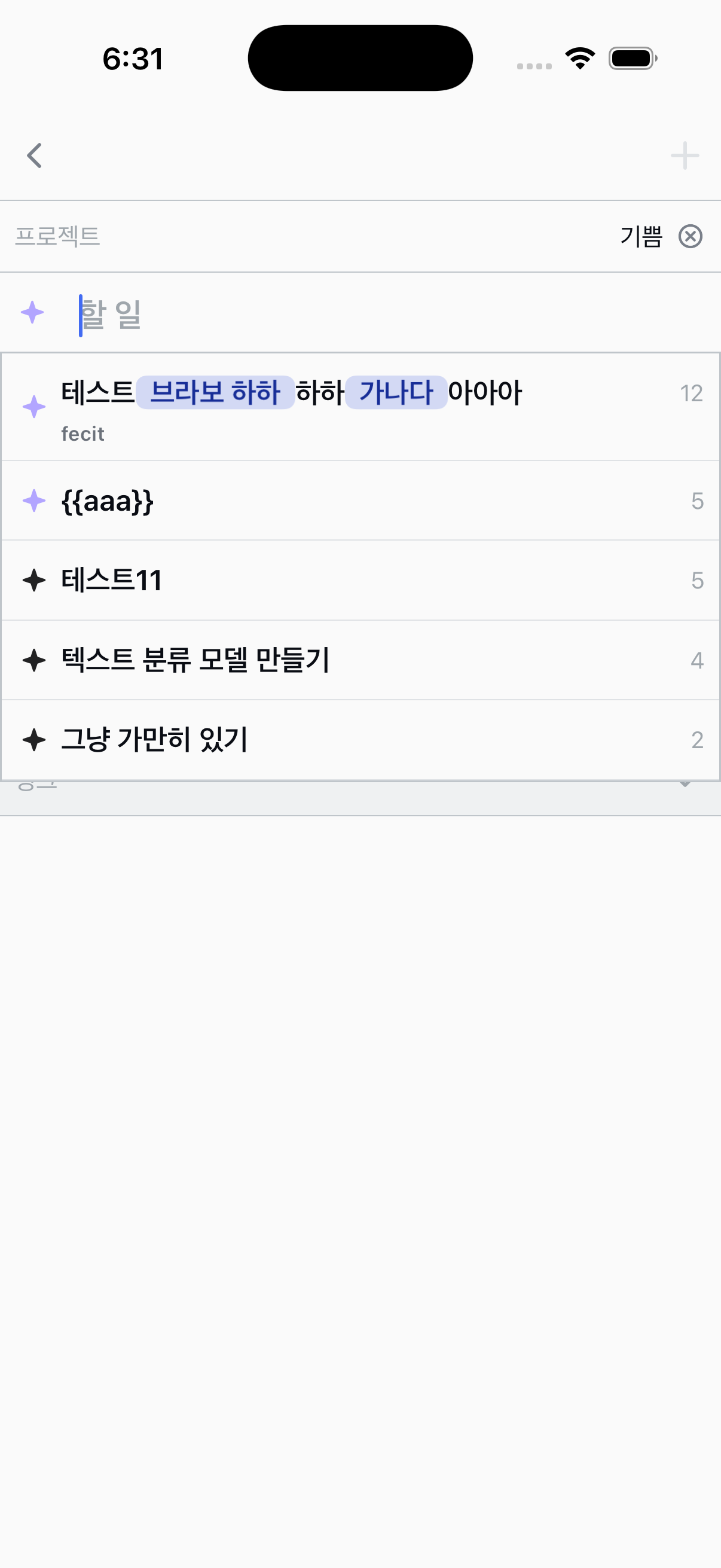Click the sparkle icon beside the 할 일 field
The height and width of the screenshot is (1568, 721).
tap(33, 313)
